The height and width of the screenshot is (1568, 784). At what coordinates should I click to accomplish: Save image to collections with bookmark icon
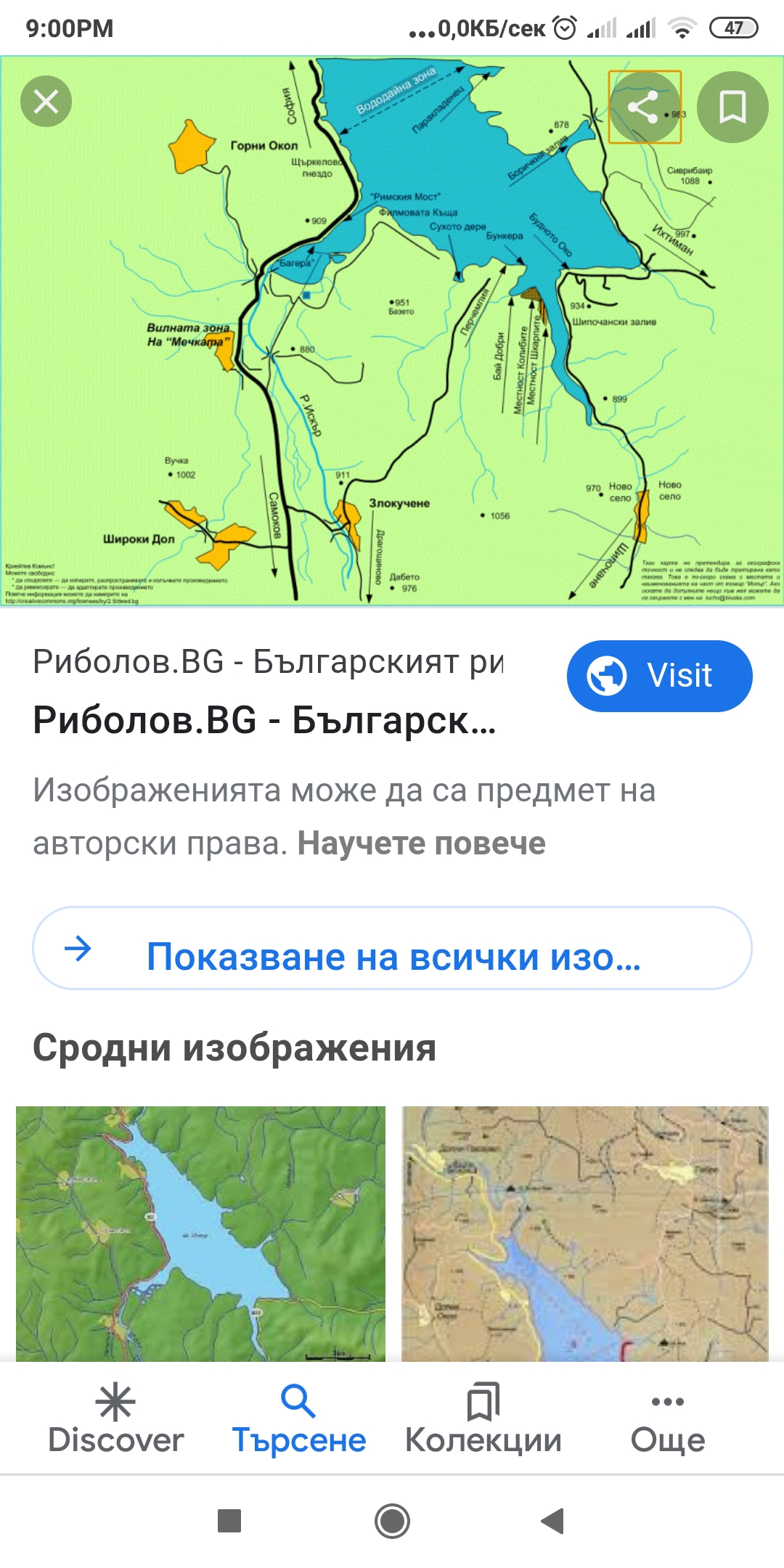pos(732,107)
